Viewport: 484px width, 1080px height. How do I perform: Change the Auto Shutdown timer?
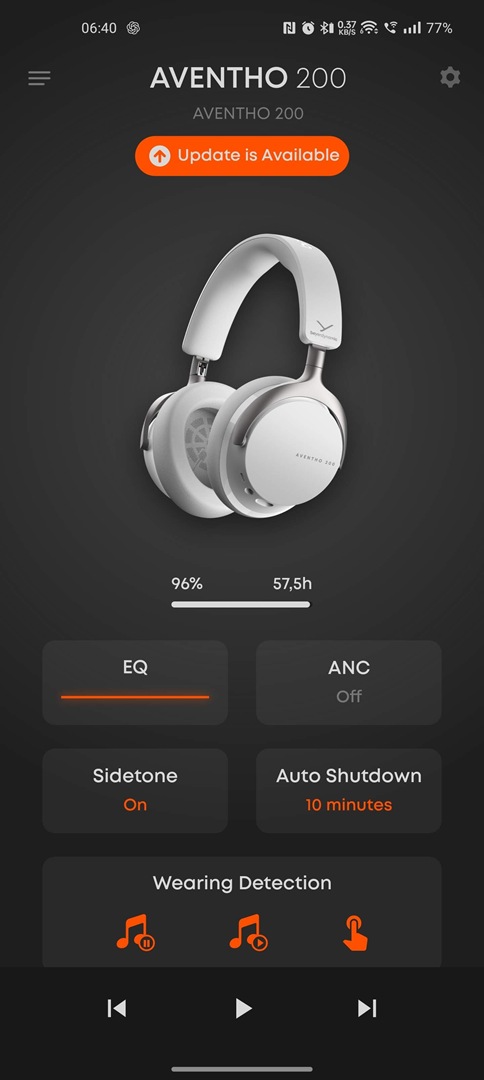(x=348, y=791)
